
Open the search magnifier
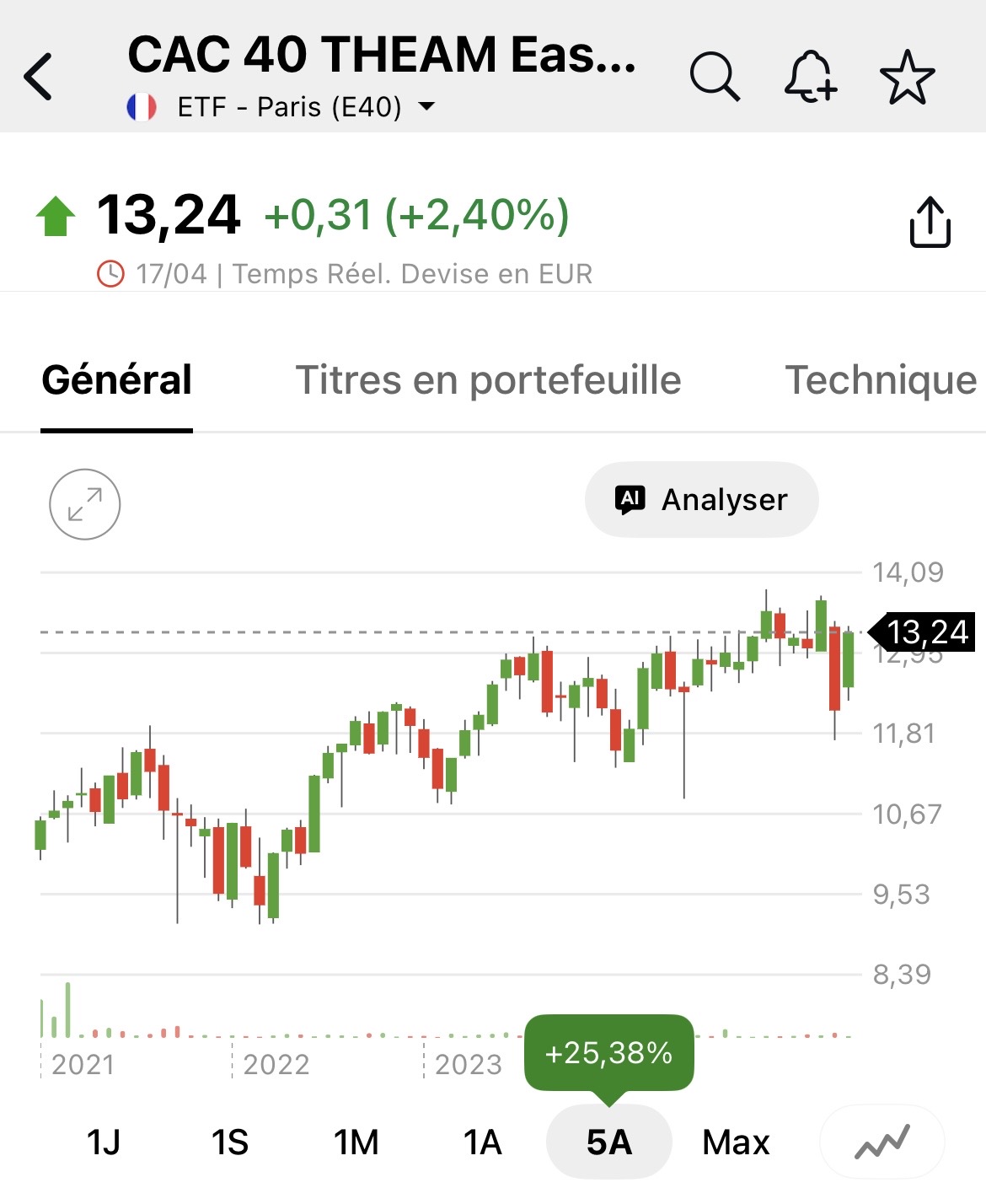714,77
